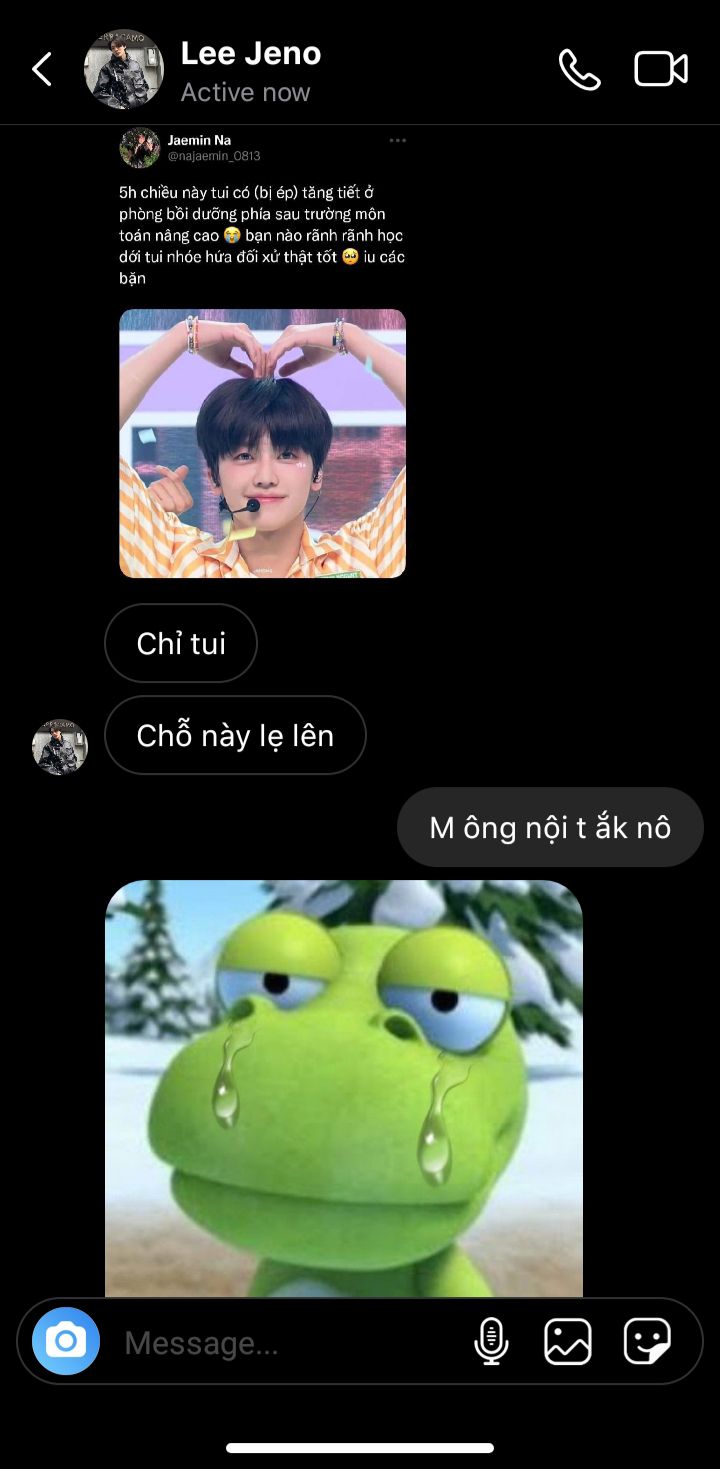This screenshot has width=720, height=1469.
Task: Tap the Message text field
Action: pyautogui.click(x=290, y=1342)
